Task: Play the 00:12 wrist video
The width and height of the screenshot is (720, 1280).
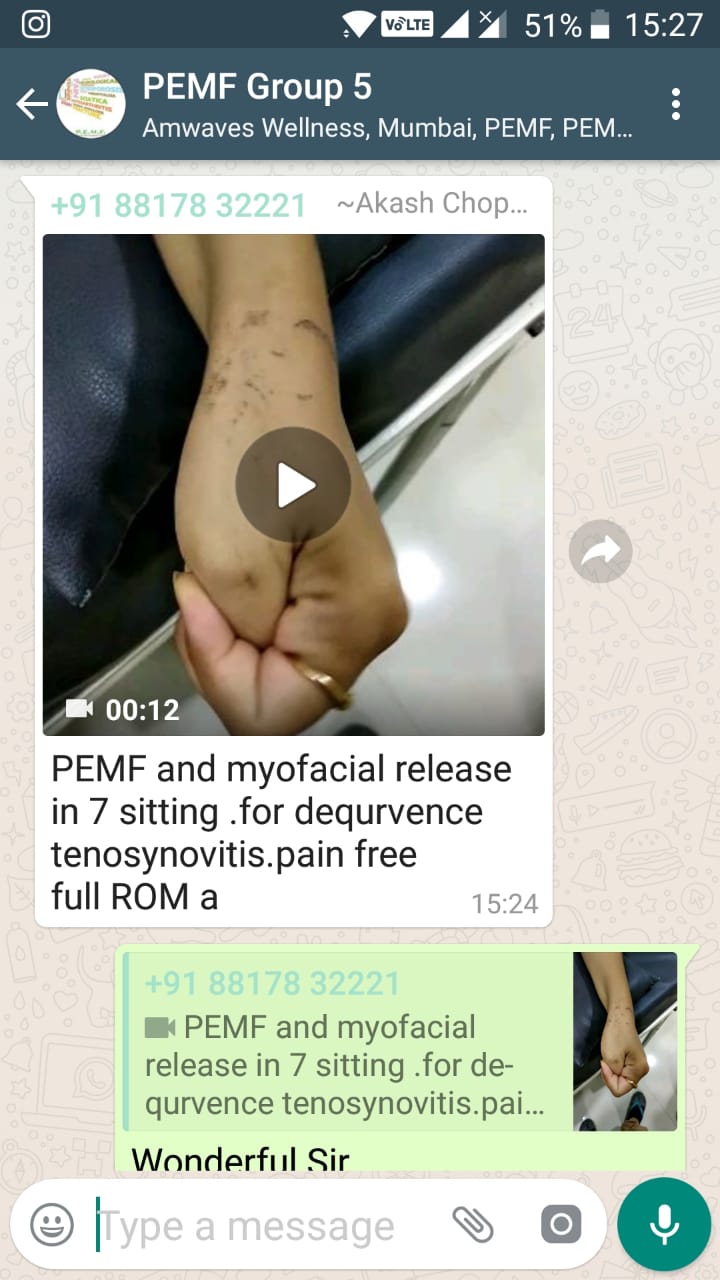Action: pyautogui.click(x=293, y=485)
